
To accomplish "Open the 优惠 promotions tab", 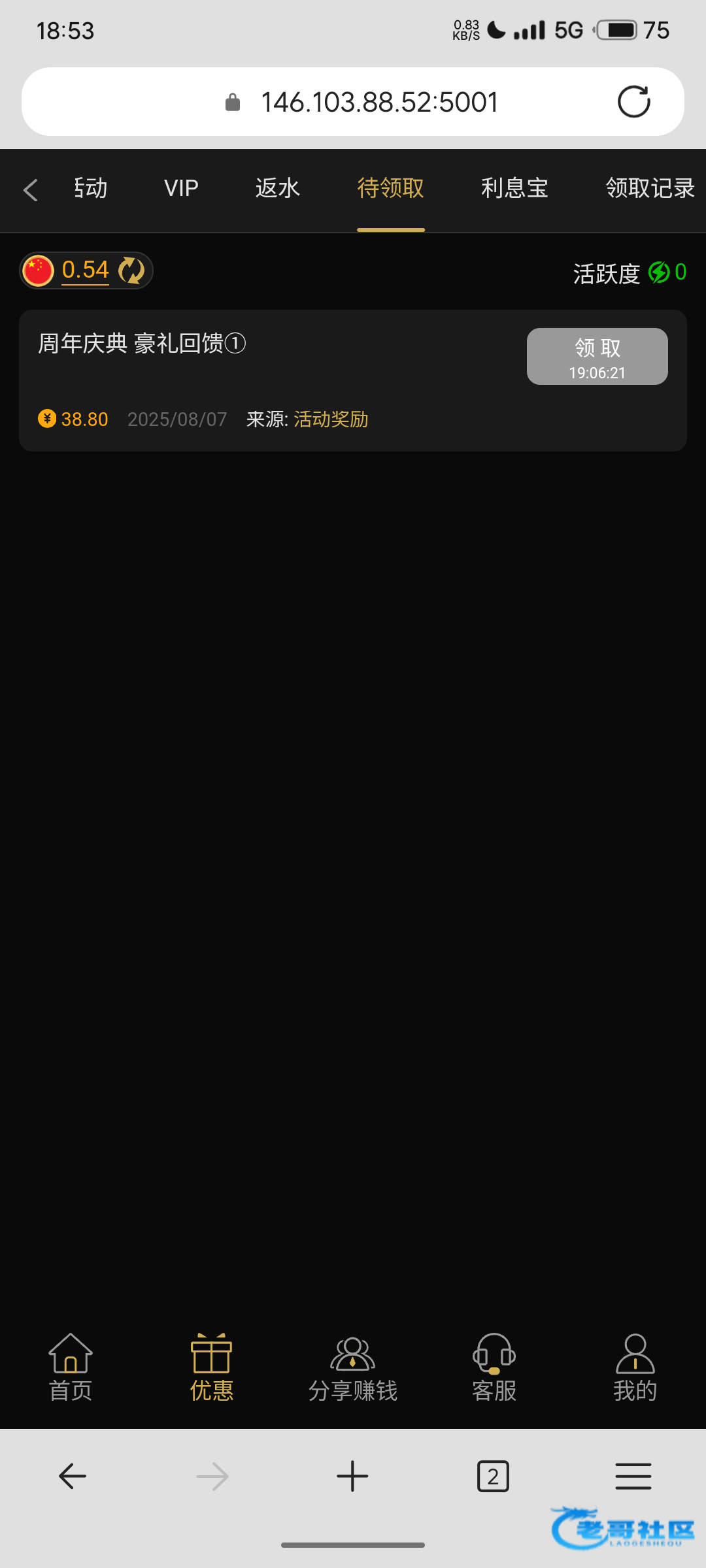I will tap(211, 1367).
